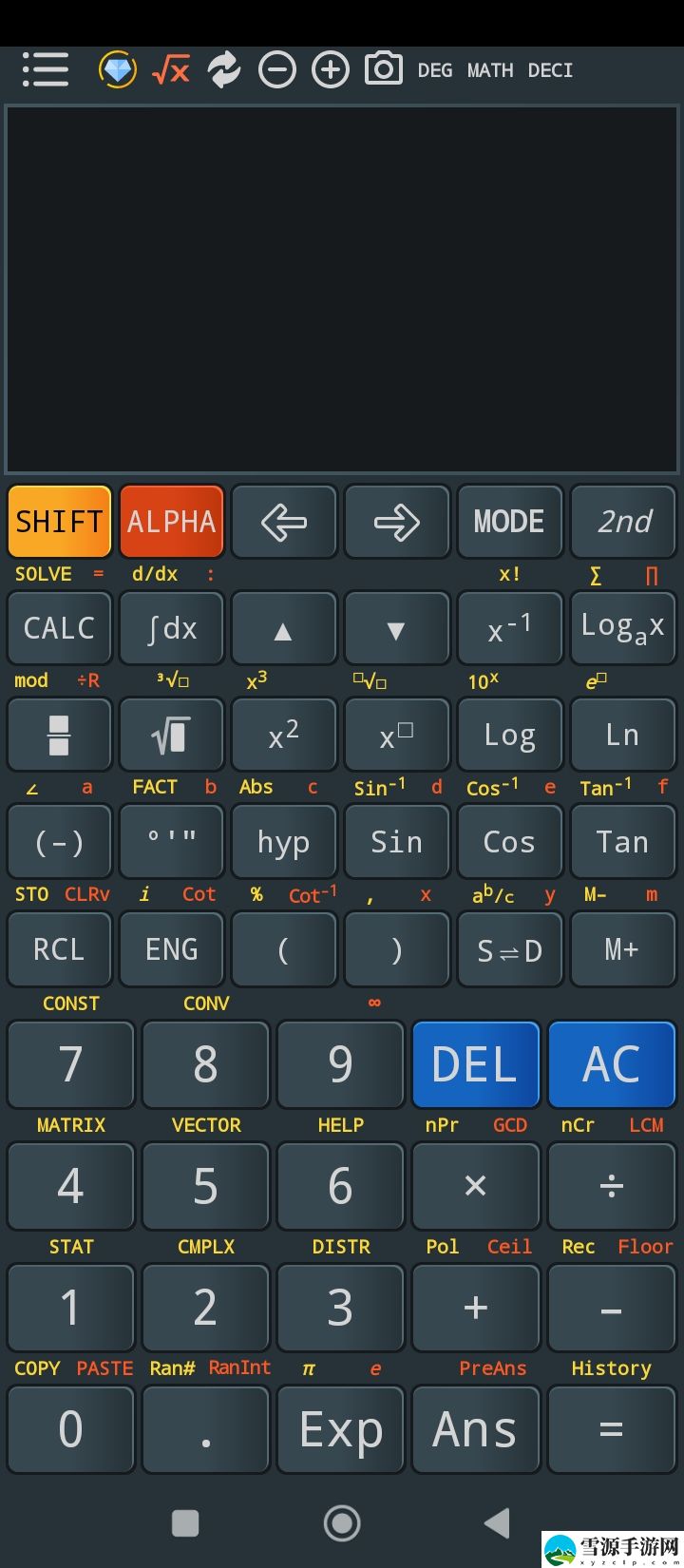Insert the Sin function
Viewport: 684px width, 1568px height.
(396, 842)
